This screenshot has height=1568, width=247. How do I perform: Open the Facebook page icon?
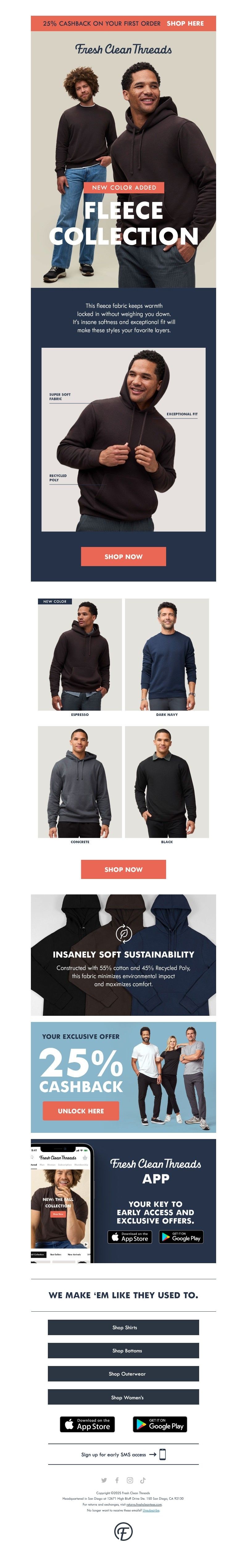click(117, 1480)
